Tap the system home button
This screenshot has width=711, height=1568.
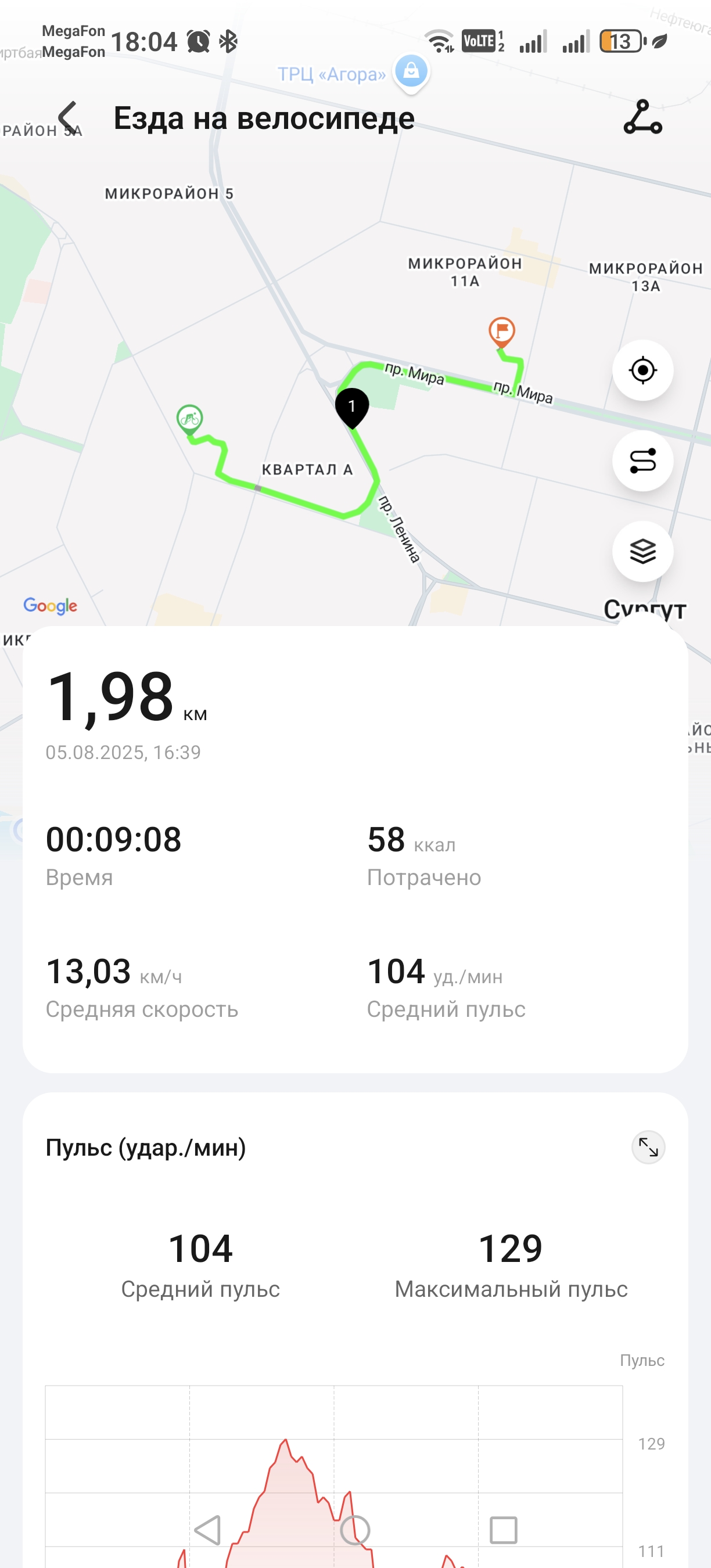coord(355,1530)
